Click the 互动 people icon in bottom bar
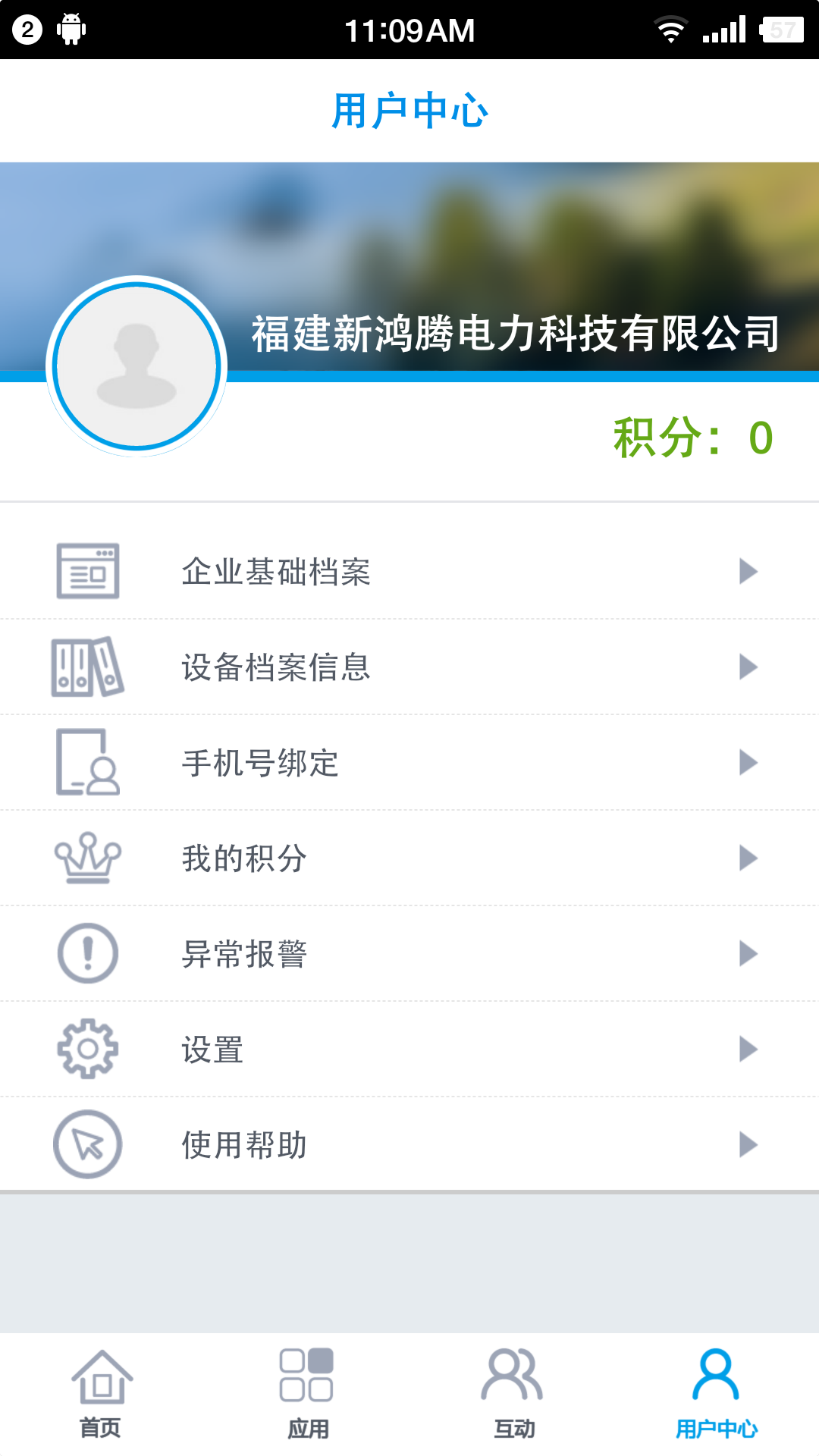 point(512,1382)
